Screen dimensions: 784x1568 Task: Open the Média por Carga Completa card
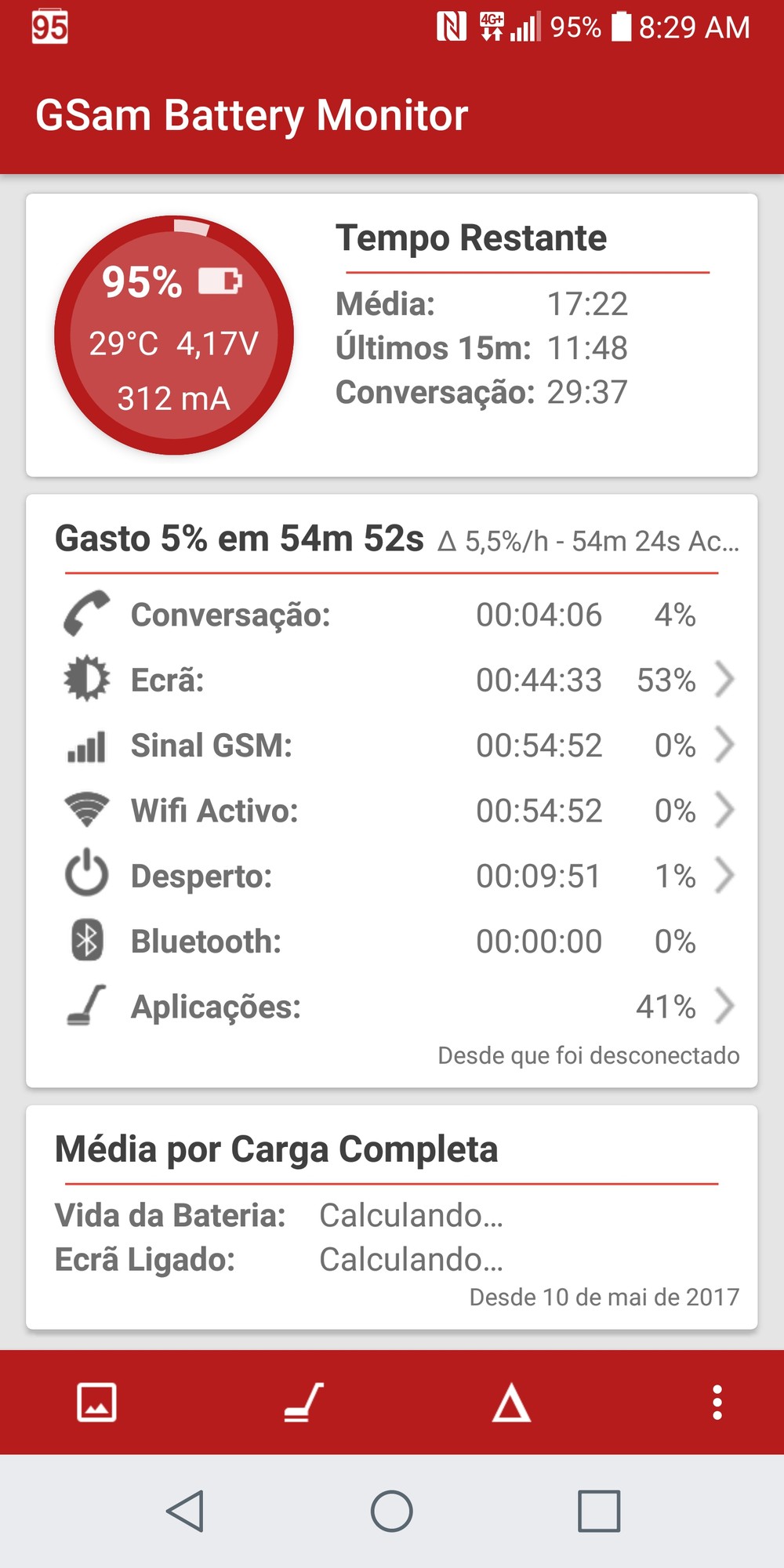click(x=392, y=1218)
